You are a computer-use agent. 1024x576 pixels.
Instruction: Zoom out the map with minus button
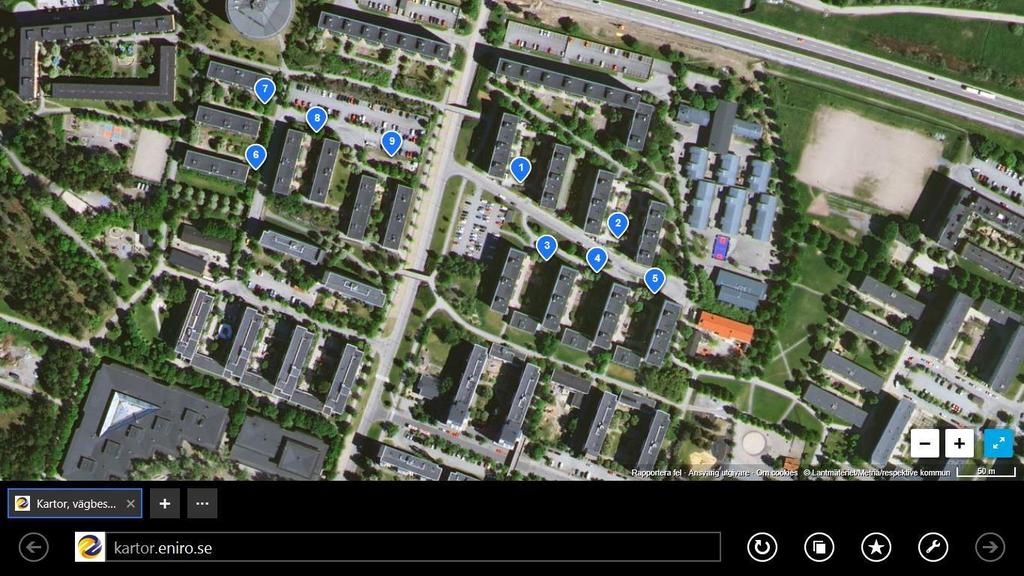[x=925, y=443]
